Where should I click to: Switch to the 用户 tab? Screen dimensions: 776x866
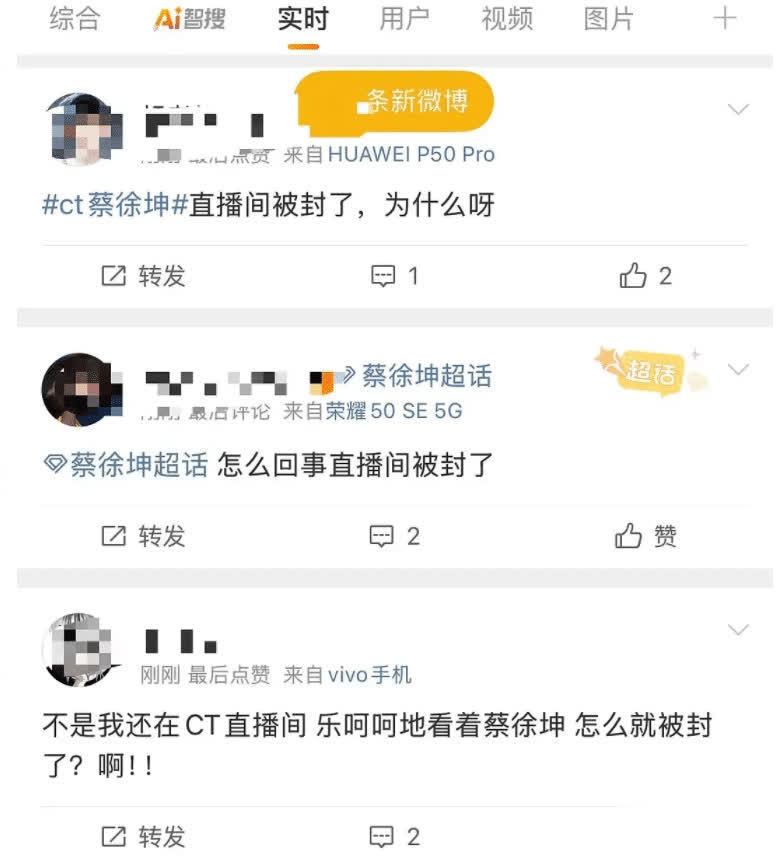pyautogui.click(x=404, y=19)
